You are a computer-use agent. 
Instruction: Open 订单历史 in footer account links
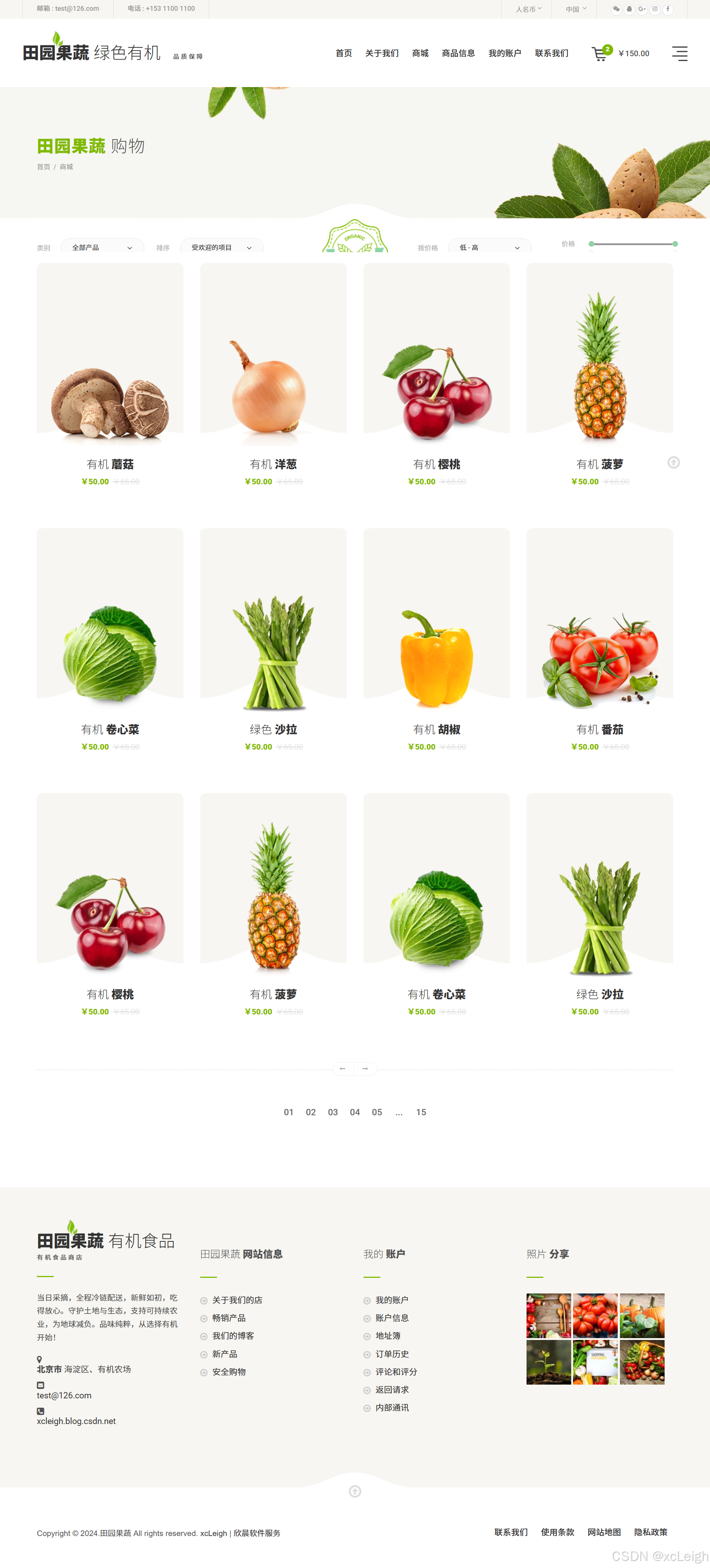pyautogui.click(x=392, y=1354)
